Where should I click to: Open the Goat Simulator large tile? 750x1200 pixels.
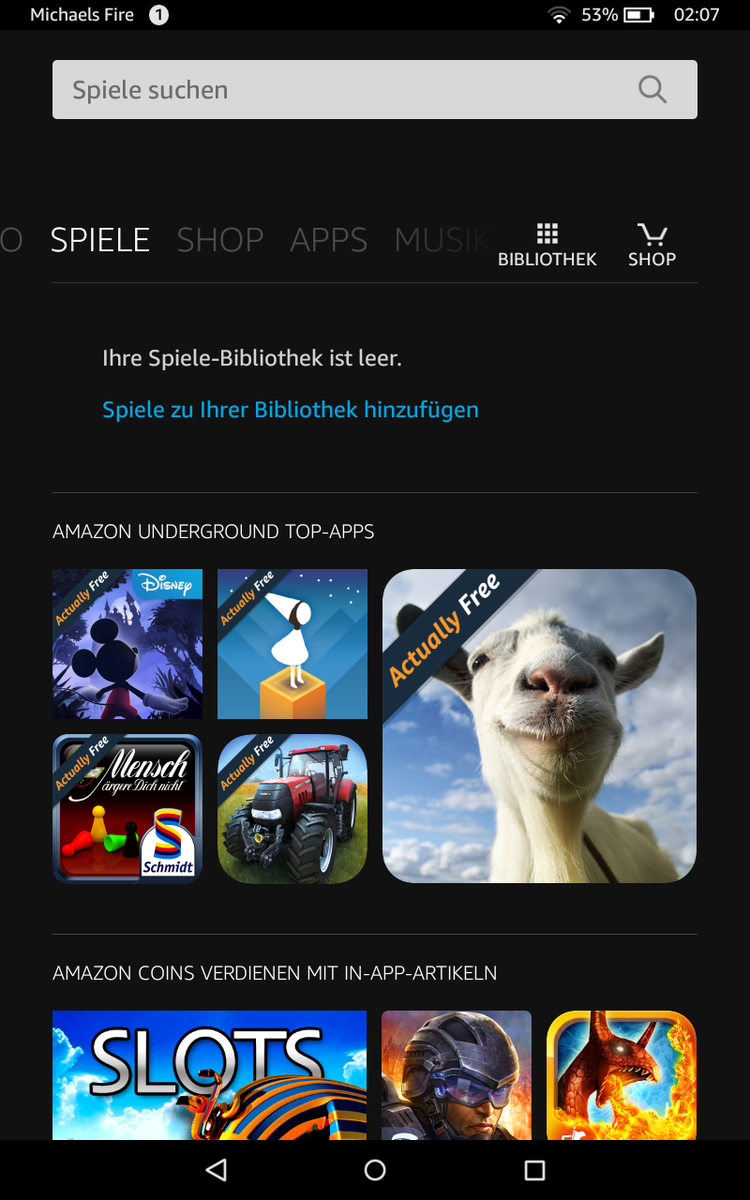[539, 726]
